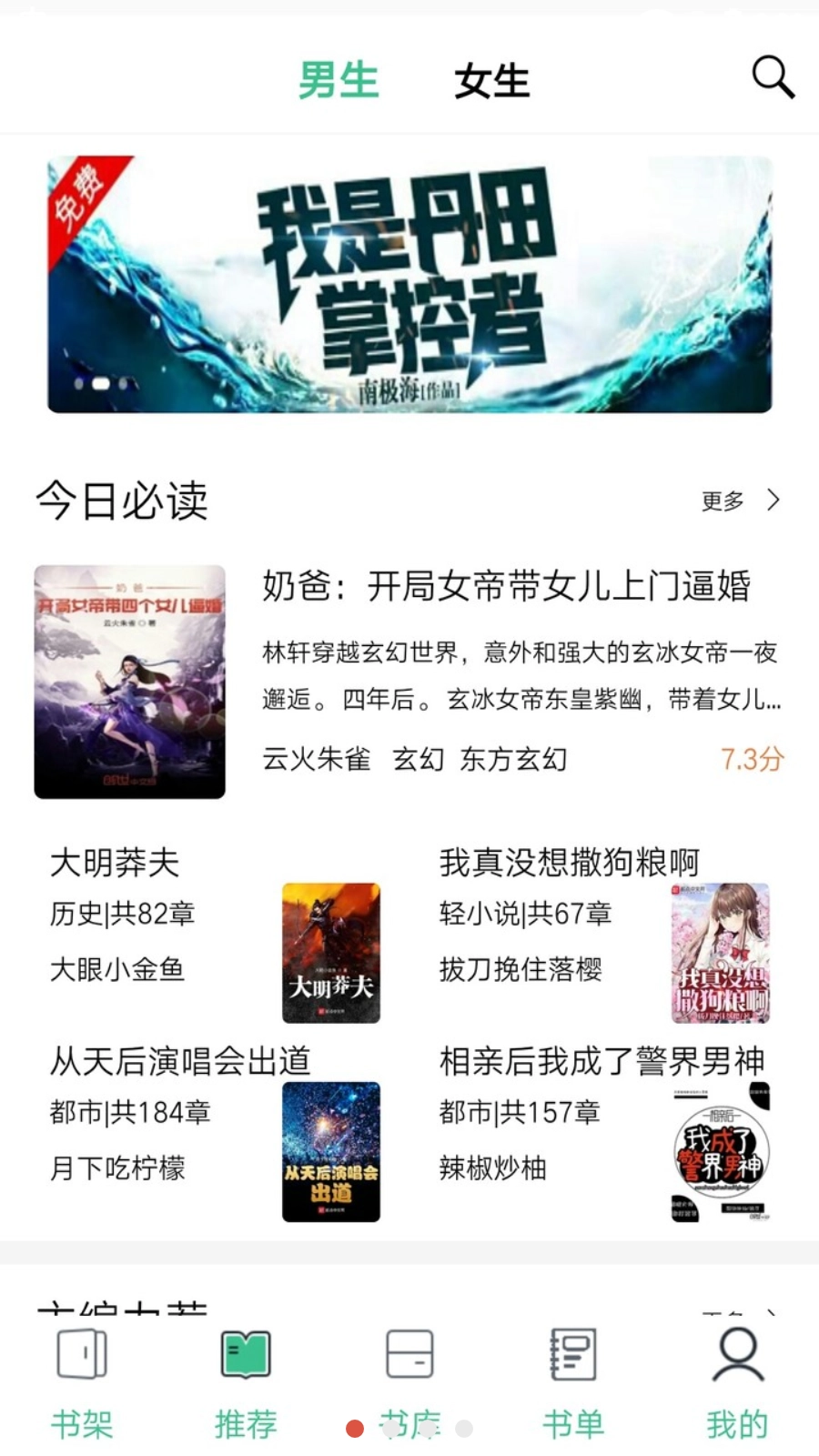Tap the arrow icon next to 更多
Image resolution: width=819 pixels, height=1456 pixels.
[x=774, y=500]
